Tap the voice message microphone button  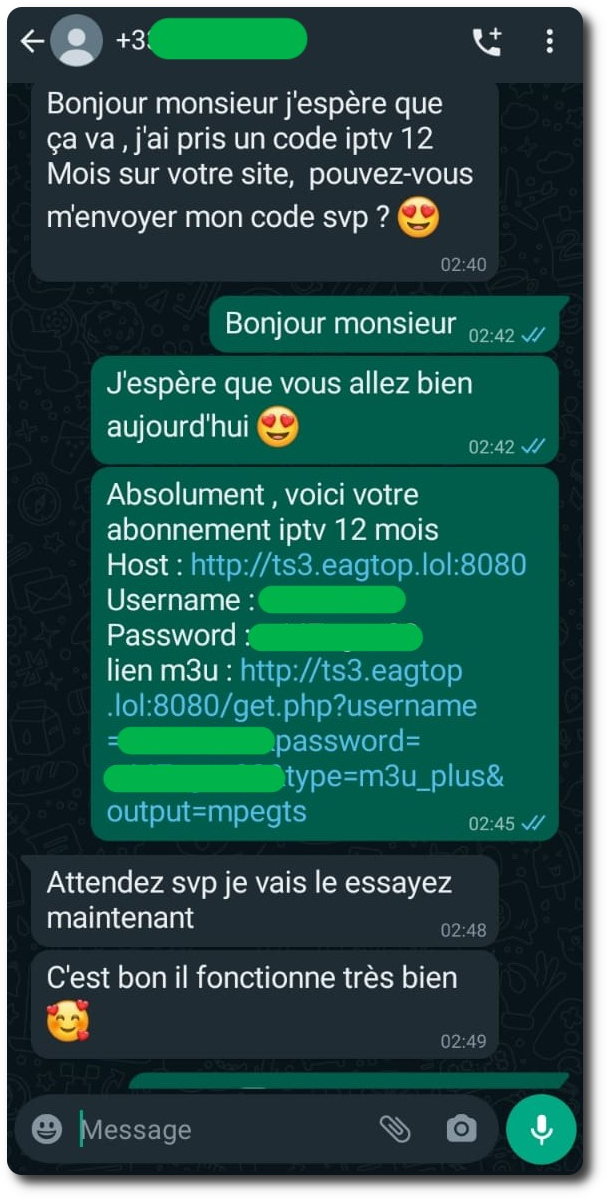(541, 1130)
